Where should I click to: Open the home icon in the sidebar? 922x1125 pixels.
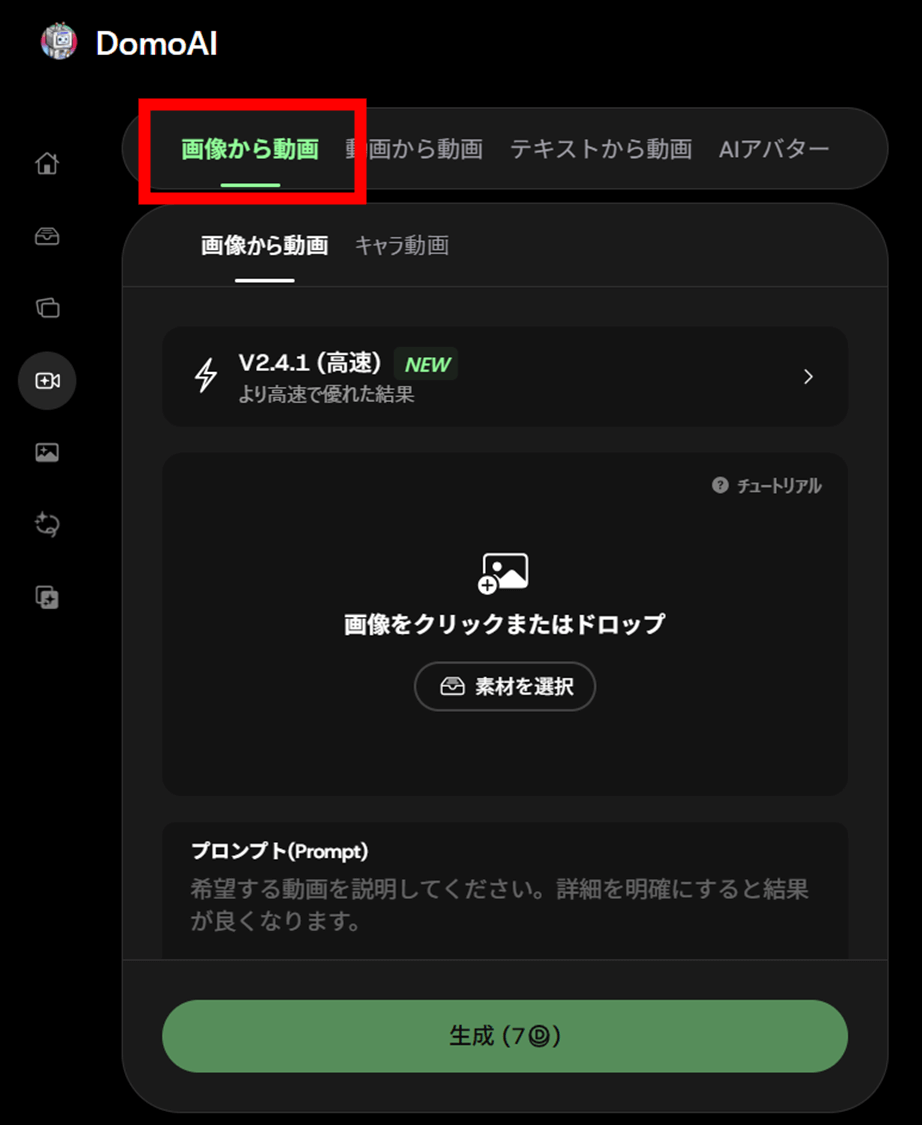[x=47, y=163]
